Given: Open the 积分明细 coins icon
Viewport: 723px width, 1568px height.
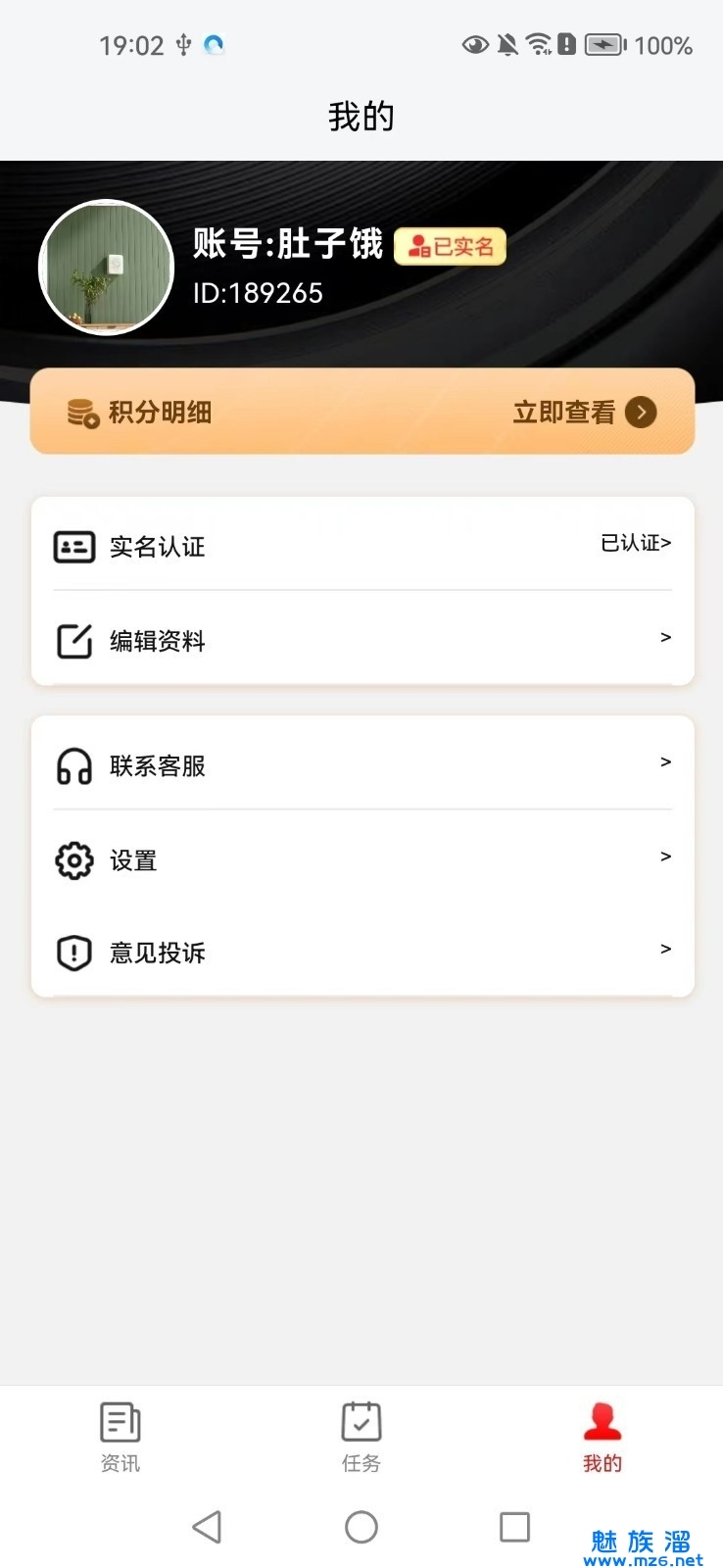Looking at the screenshot, I should click(80, 412).
